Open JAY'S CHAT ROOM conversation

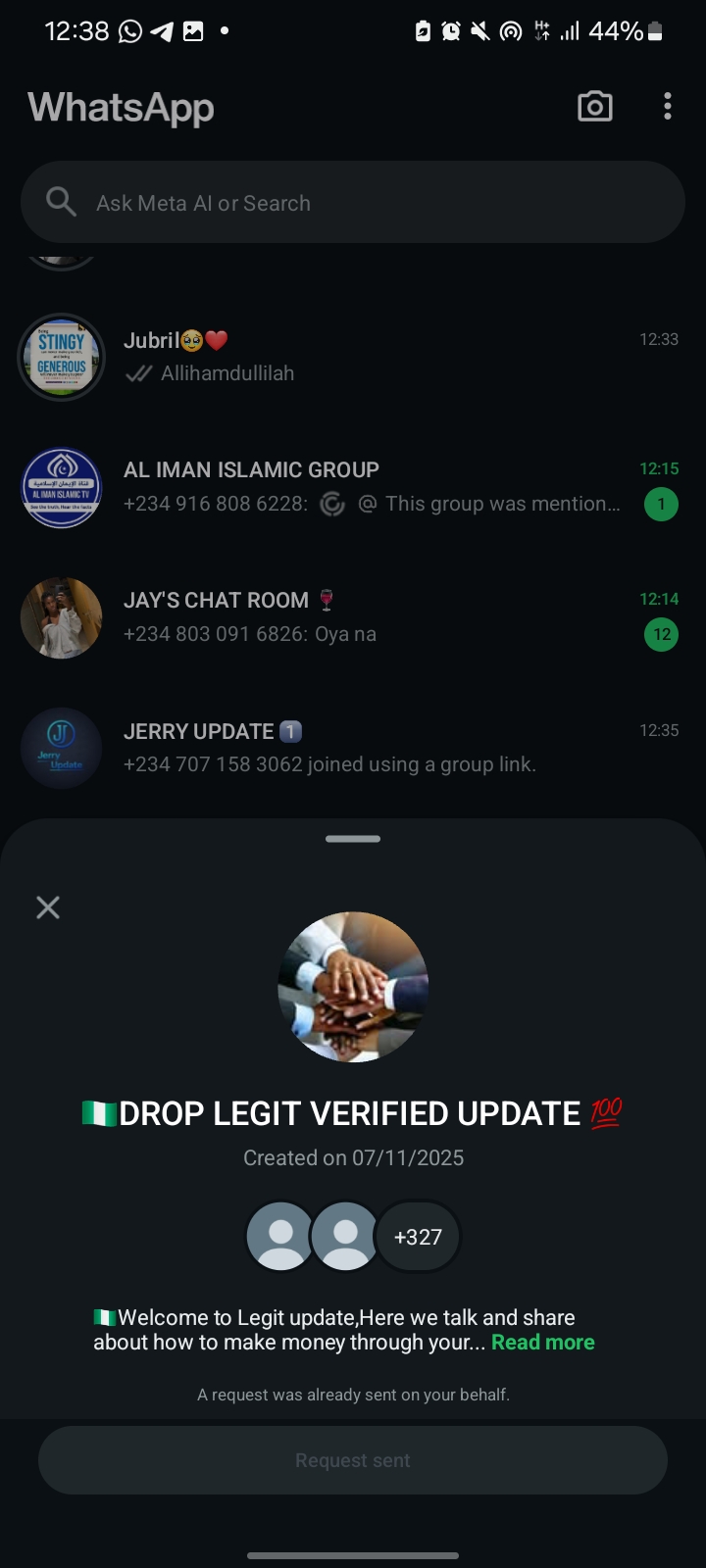373,617
